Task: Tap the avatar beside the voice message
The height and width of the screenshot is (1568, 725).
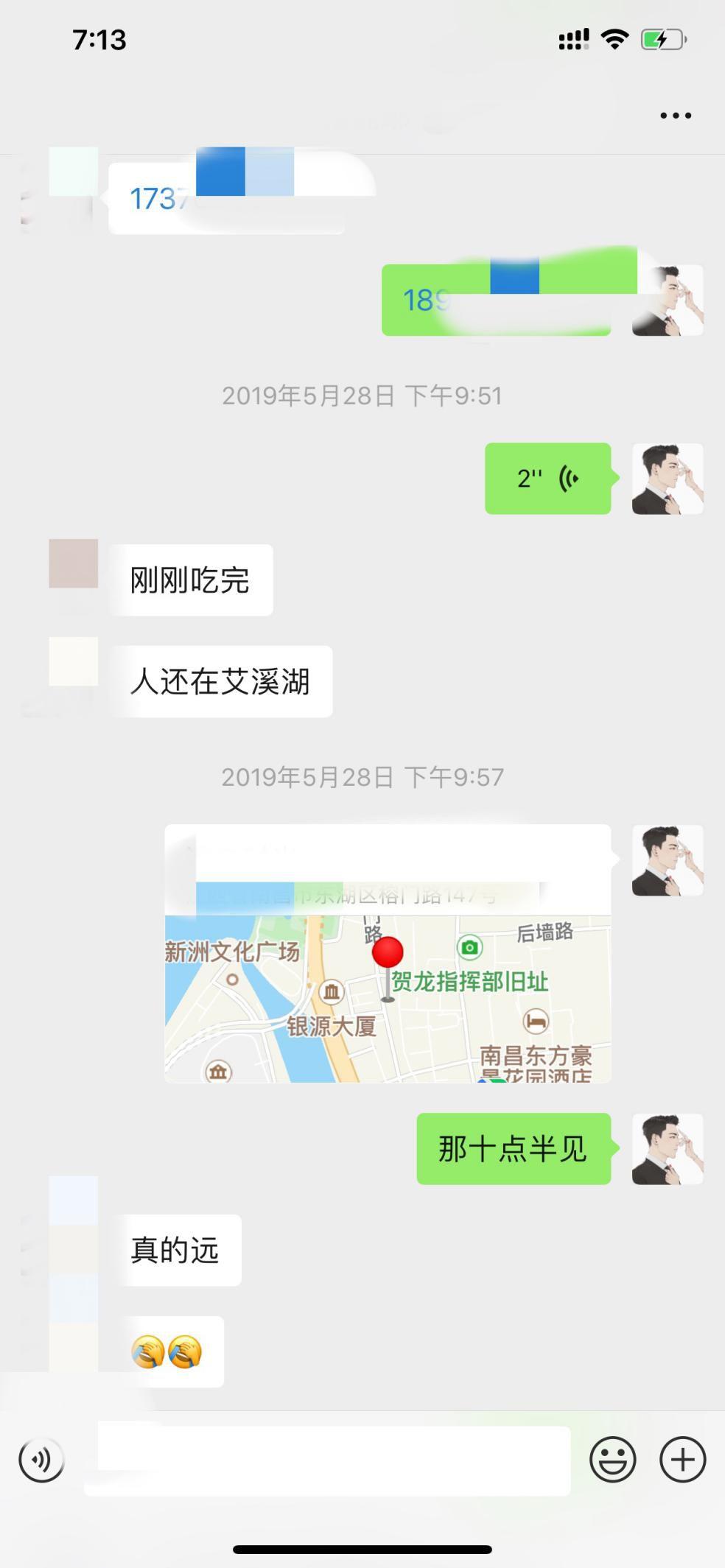Action: 667,479
